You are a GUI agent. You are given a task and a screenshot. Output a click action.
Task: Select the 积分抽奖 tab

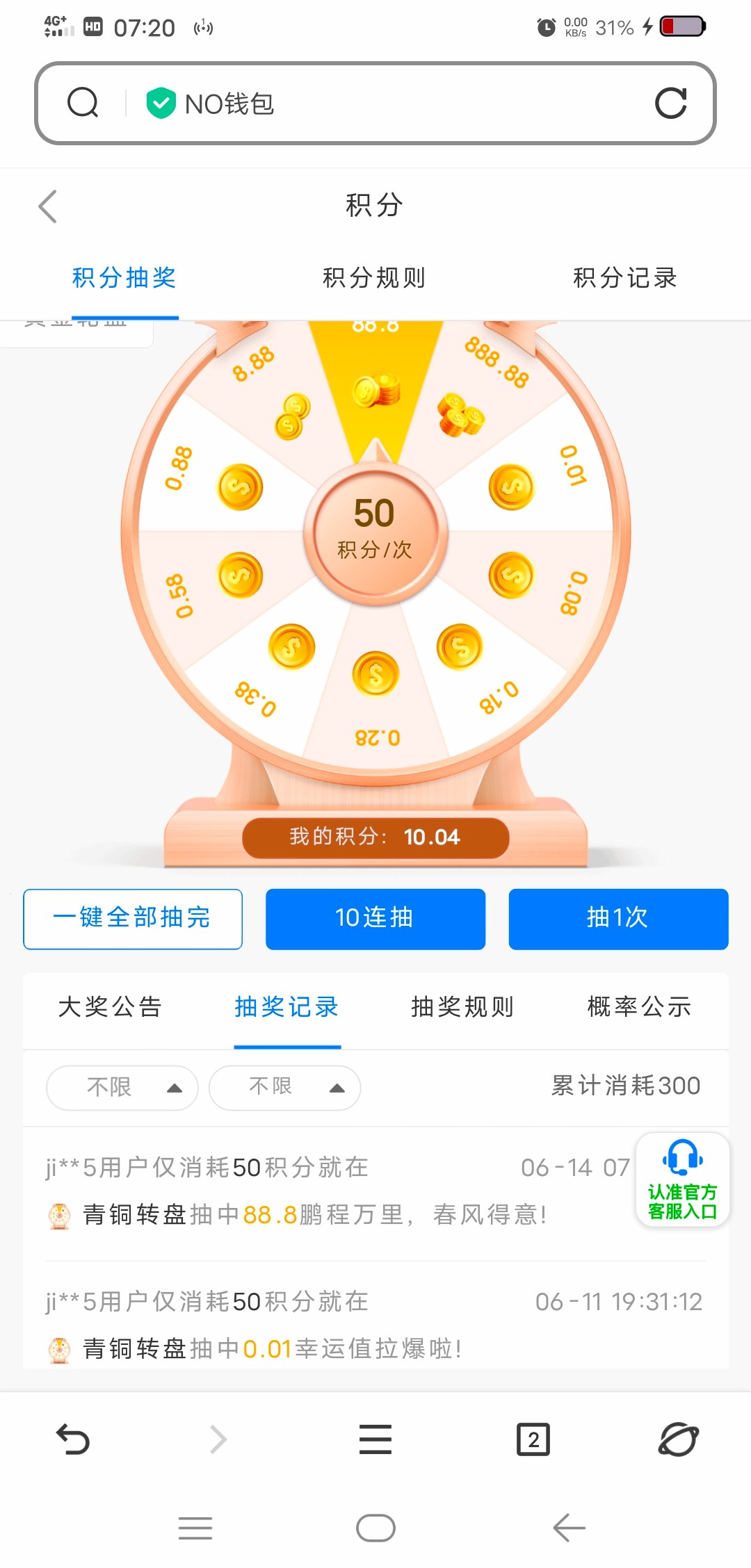124,278
